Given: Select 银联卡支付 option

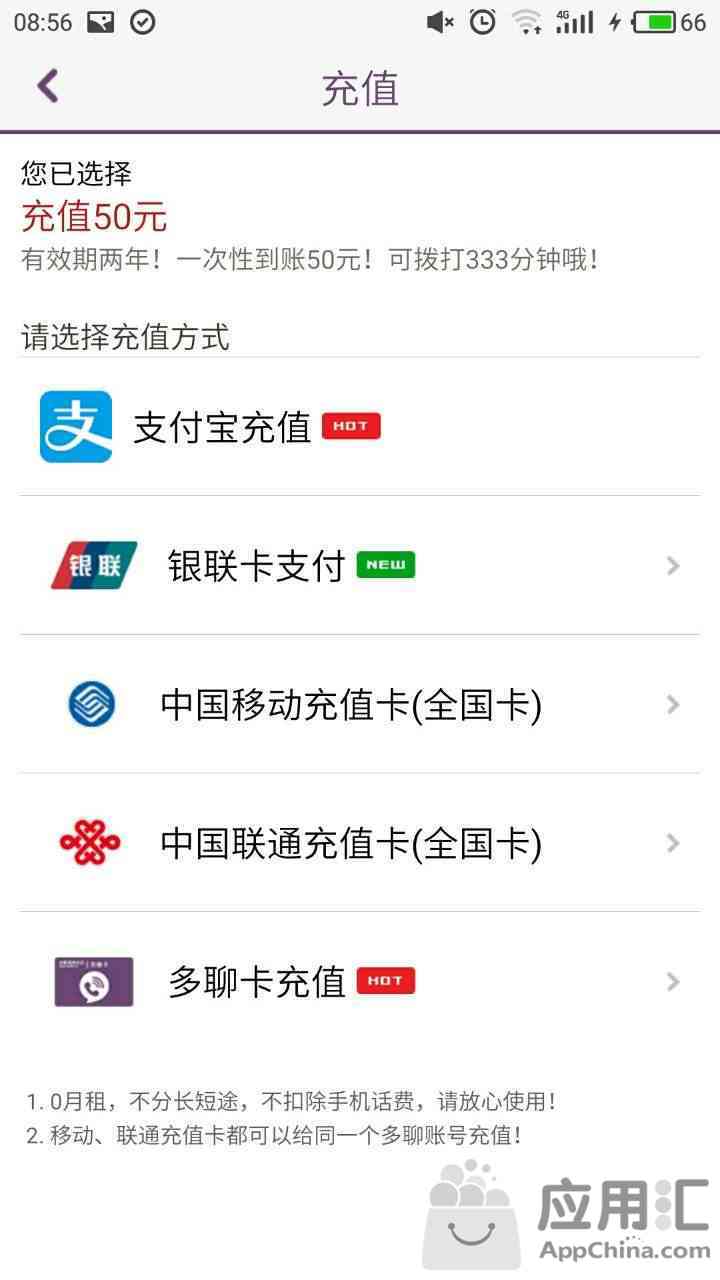Looking at the screenshot, I should coord(360,565).
